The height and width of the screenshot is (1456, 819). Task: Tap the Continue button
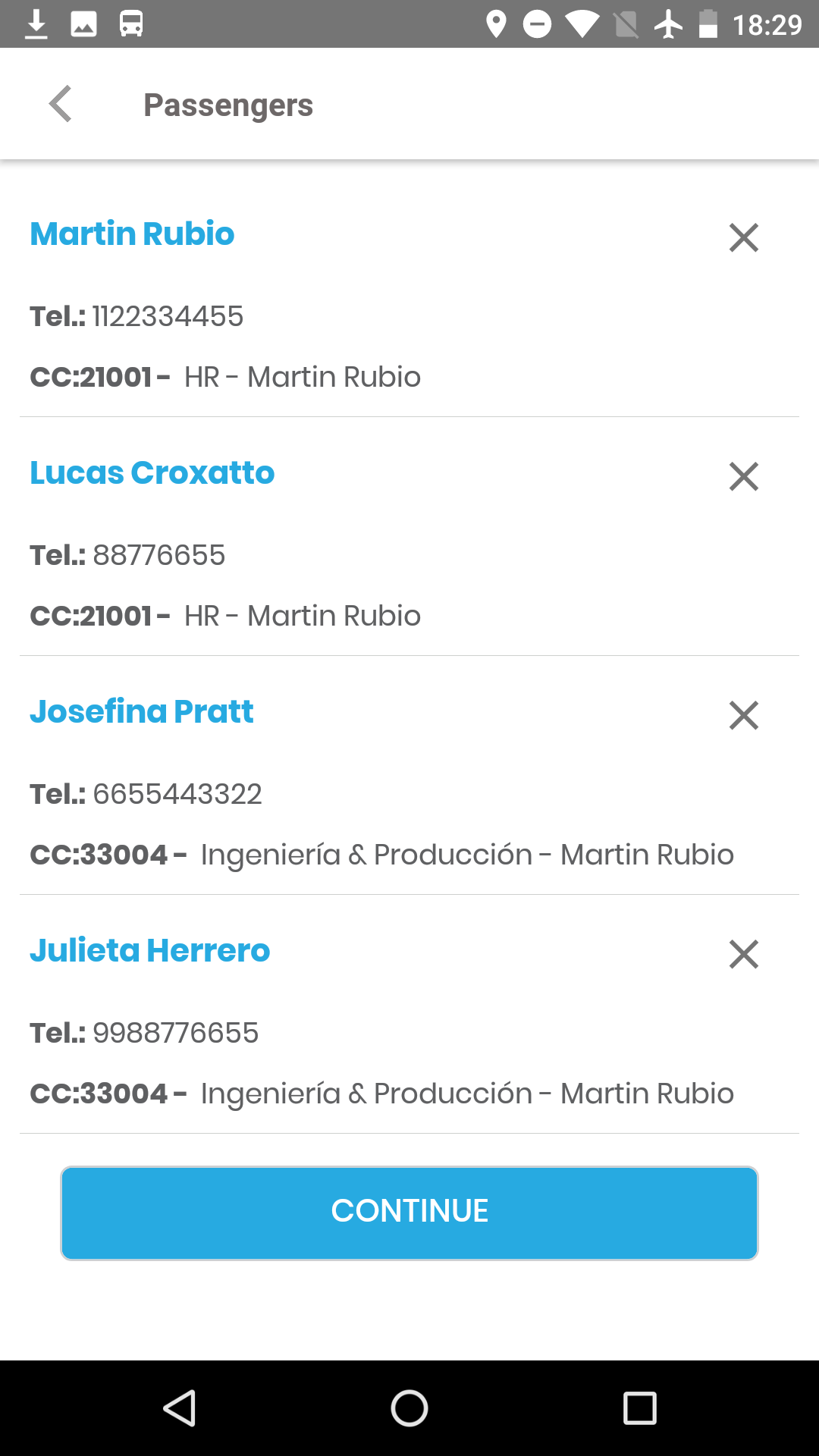pos(409,1213)
